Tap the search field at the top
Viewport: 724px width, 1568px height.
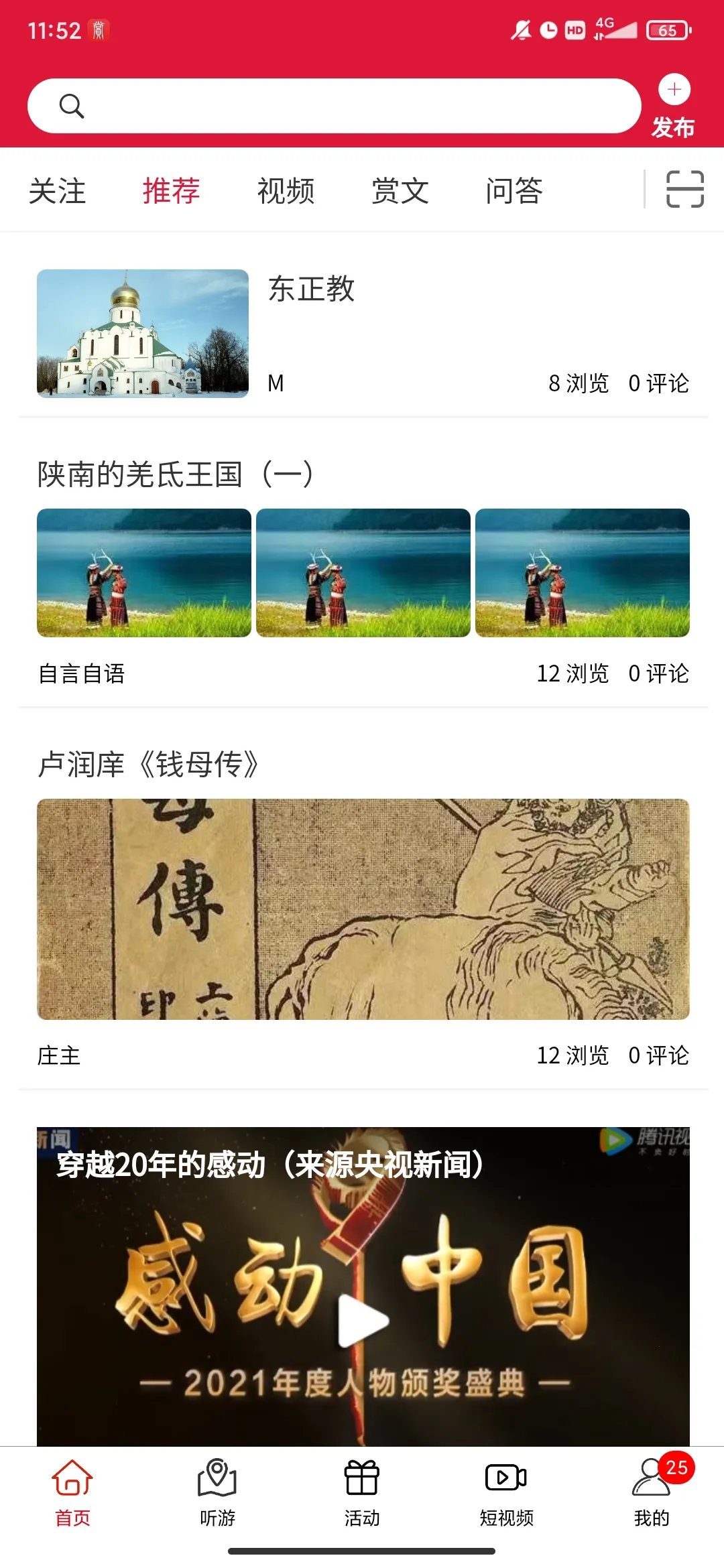334,106
